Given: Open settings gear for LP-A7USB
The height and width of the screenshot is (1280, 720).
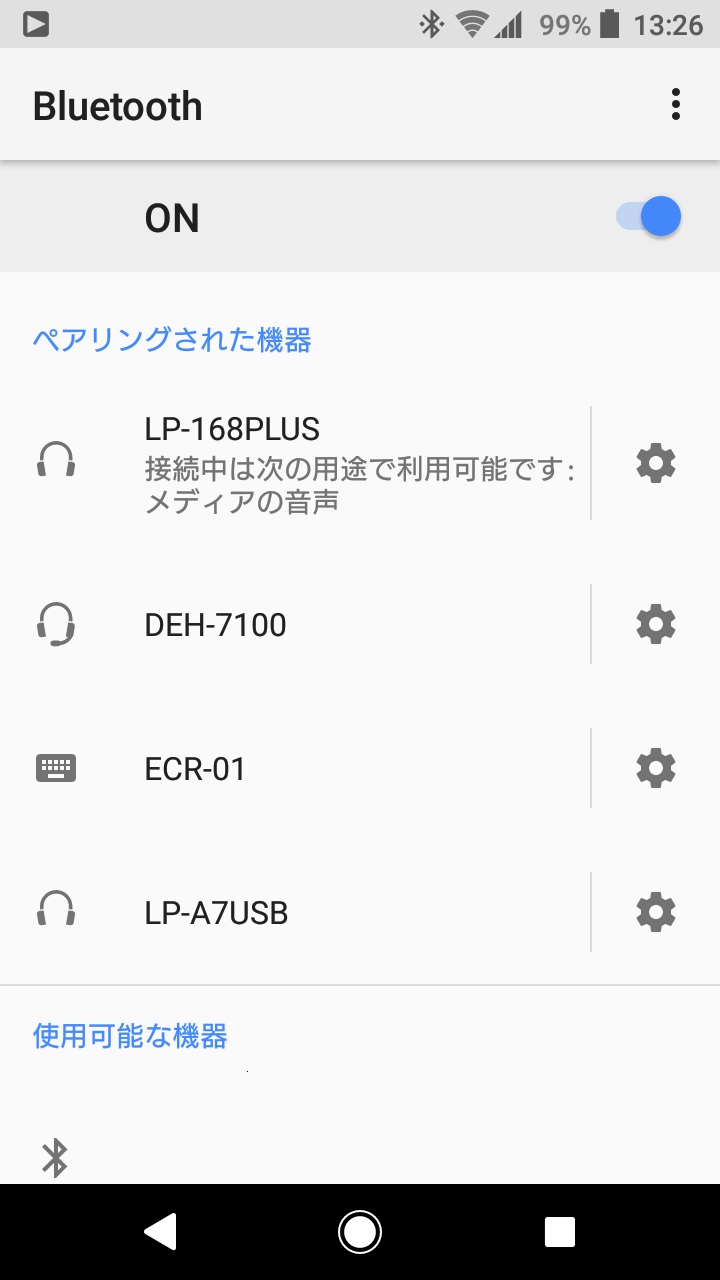Looking at the screenshot, I should [656, 913].
